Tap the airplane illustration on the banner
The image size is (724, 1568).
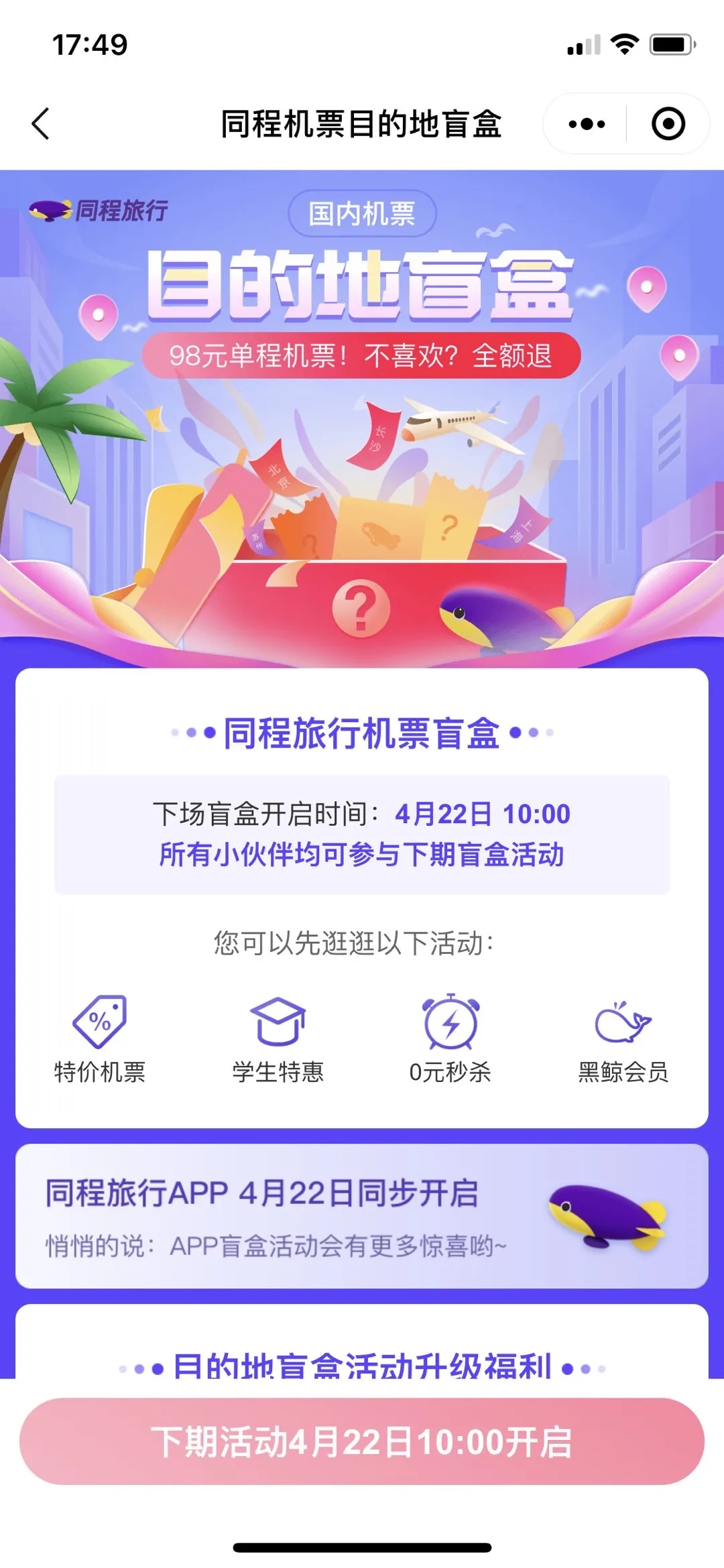tap(456, 426)
